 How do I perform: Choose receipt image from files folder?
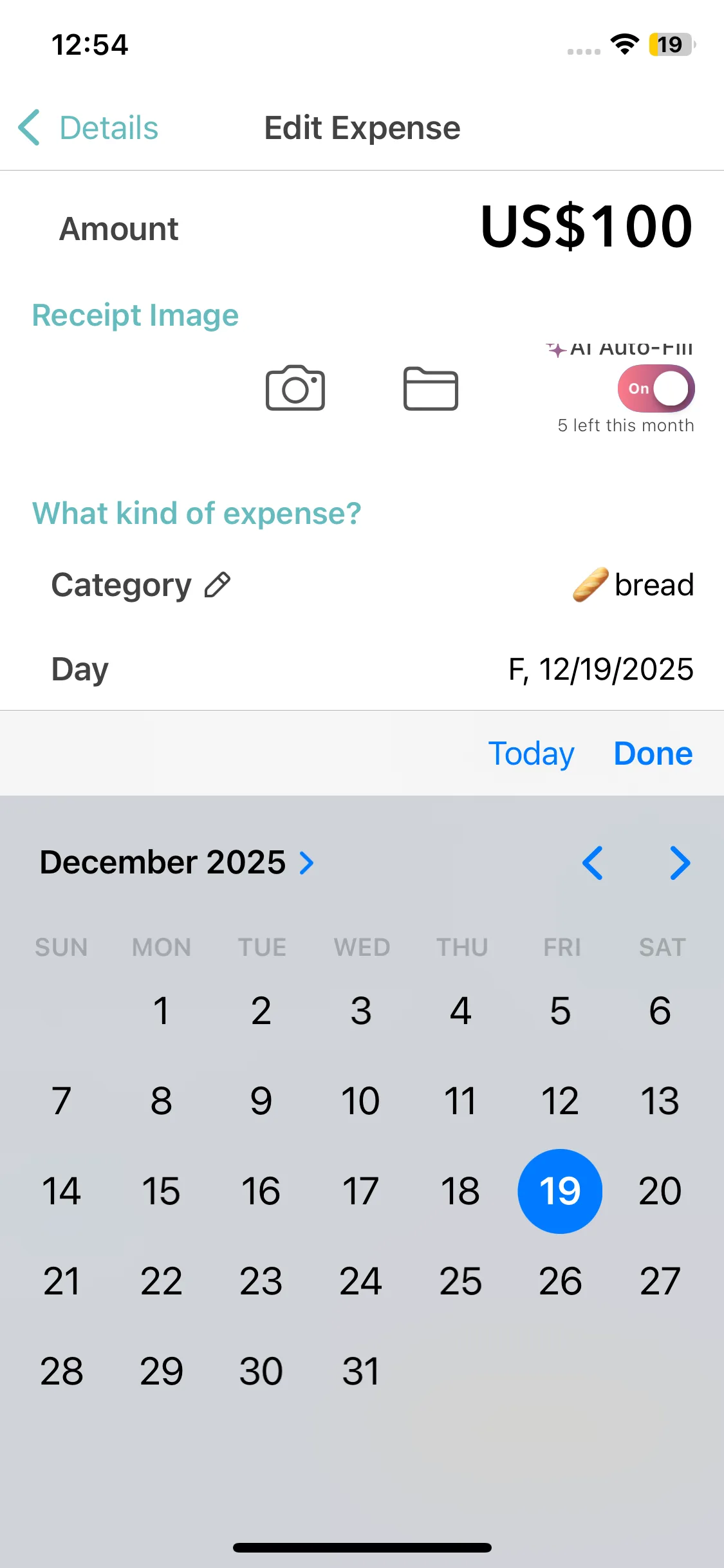click(x=431, y=388)
